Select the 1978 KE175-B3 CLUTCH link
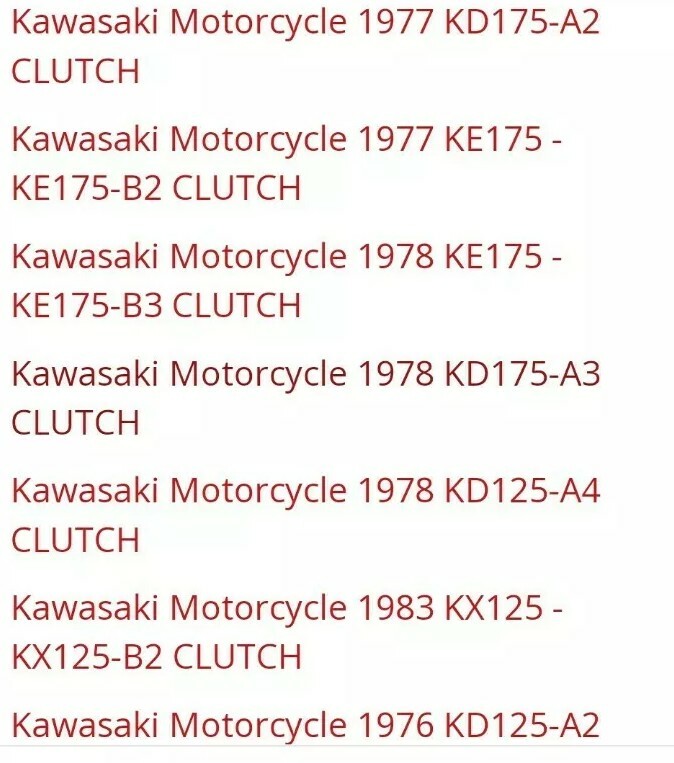The width and height of the screenshot is (674, 763). coord(285,257)
